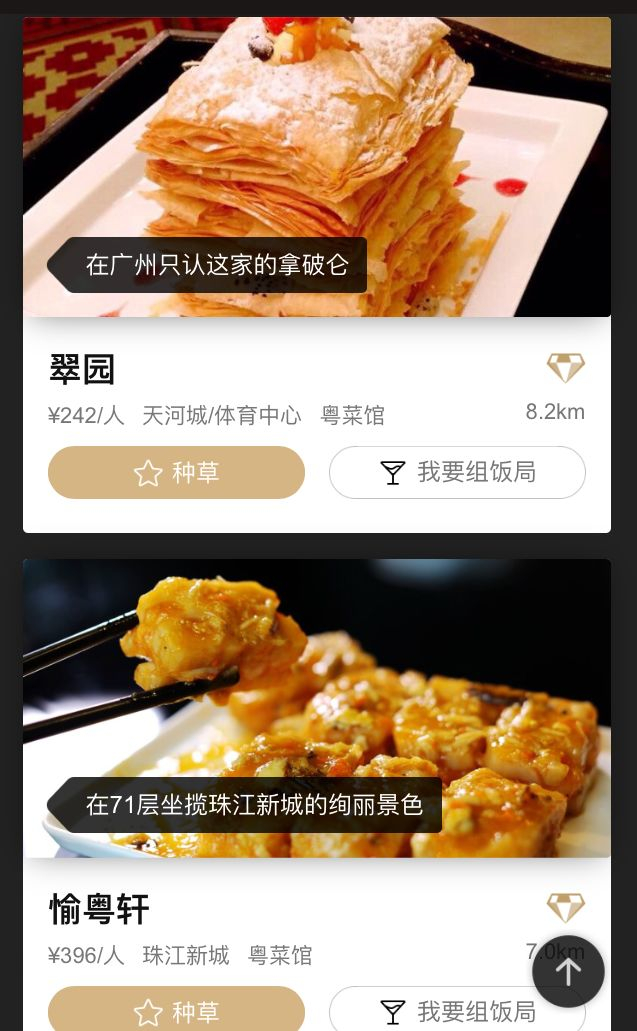The image size is (637, 1031).
Task: Tap 我要组饭局 for 愉粤轩
Action: click(x=440, y=1012)
